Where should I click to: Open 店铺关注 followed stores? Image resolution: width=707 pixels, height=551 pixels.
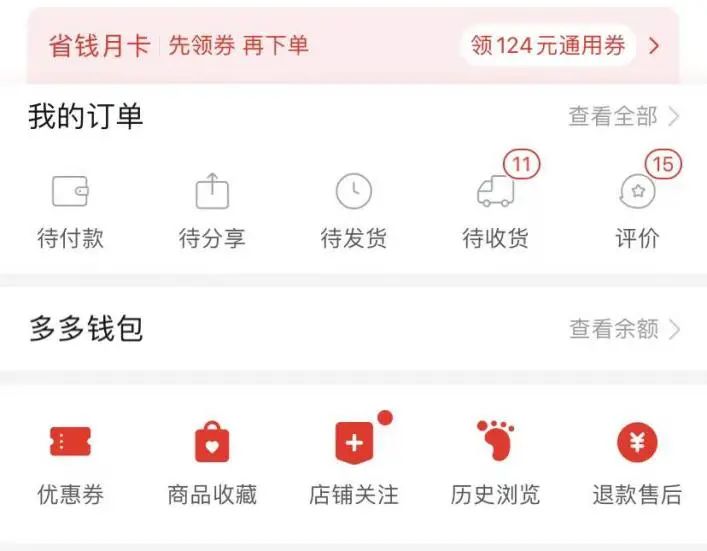(x=353, y=461)
